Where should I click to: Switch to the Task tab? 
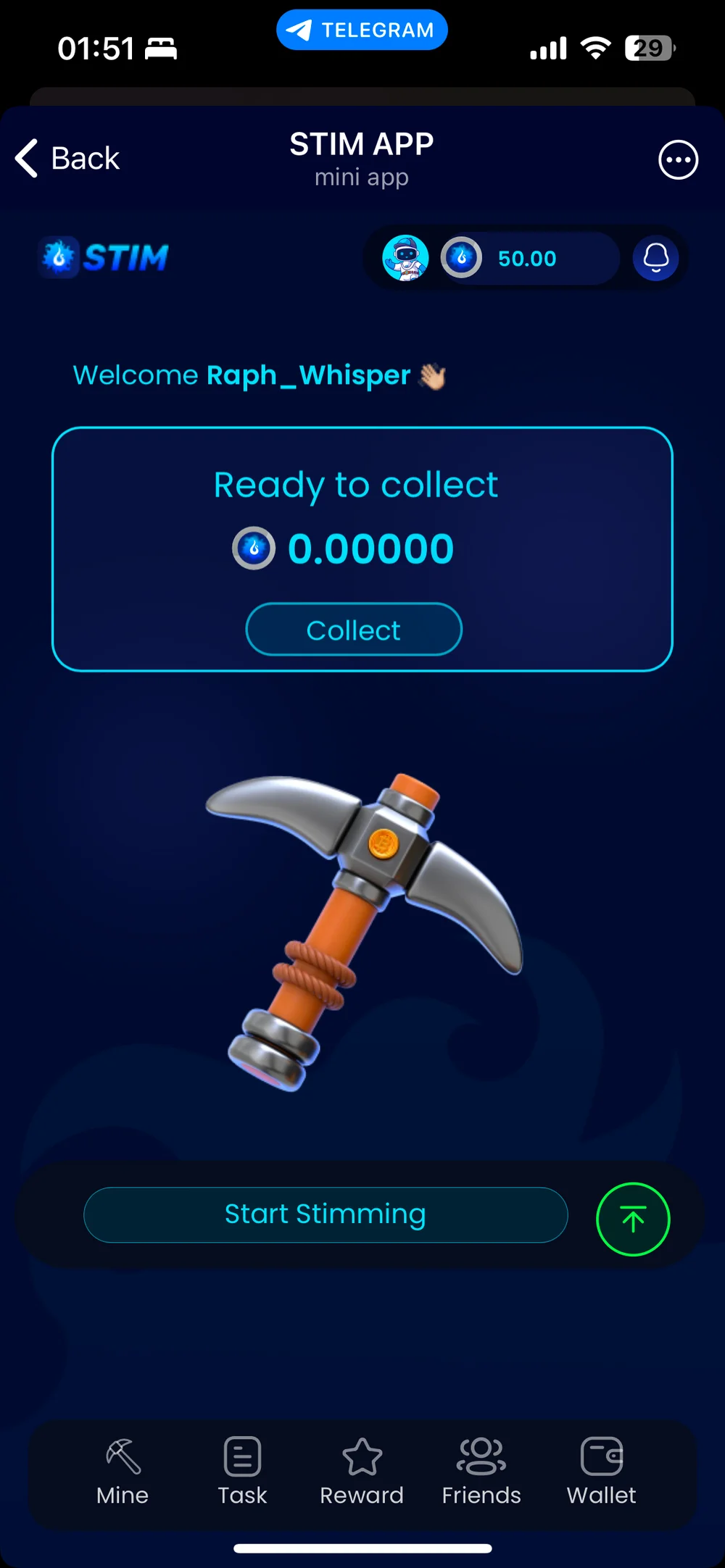coord(242,1472)
